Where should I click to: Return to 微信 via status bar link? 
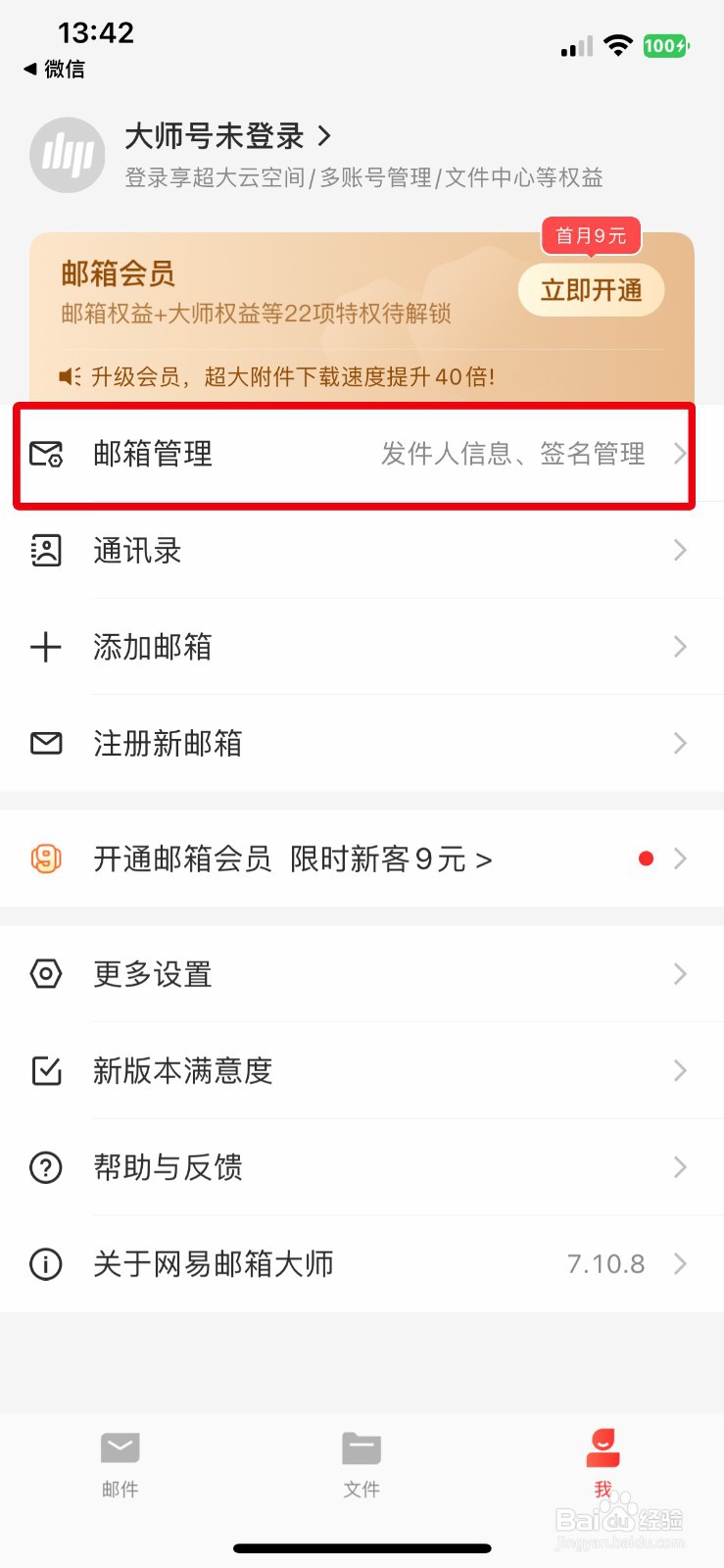[53, 70]
